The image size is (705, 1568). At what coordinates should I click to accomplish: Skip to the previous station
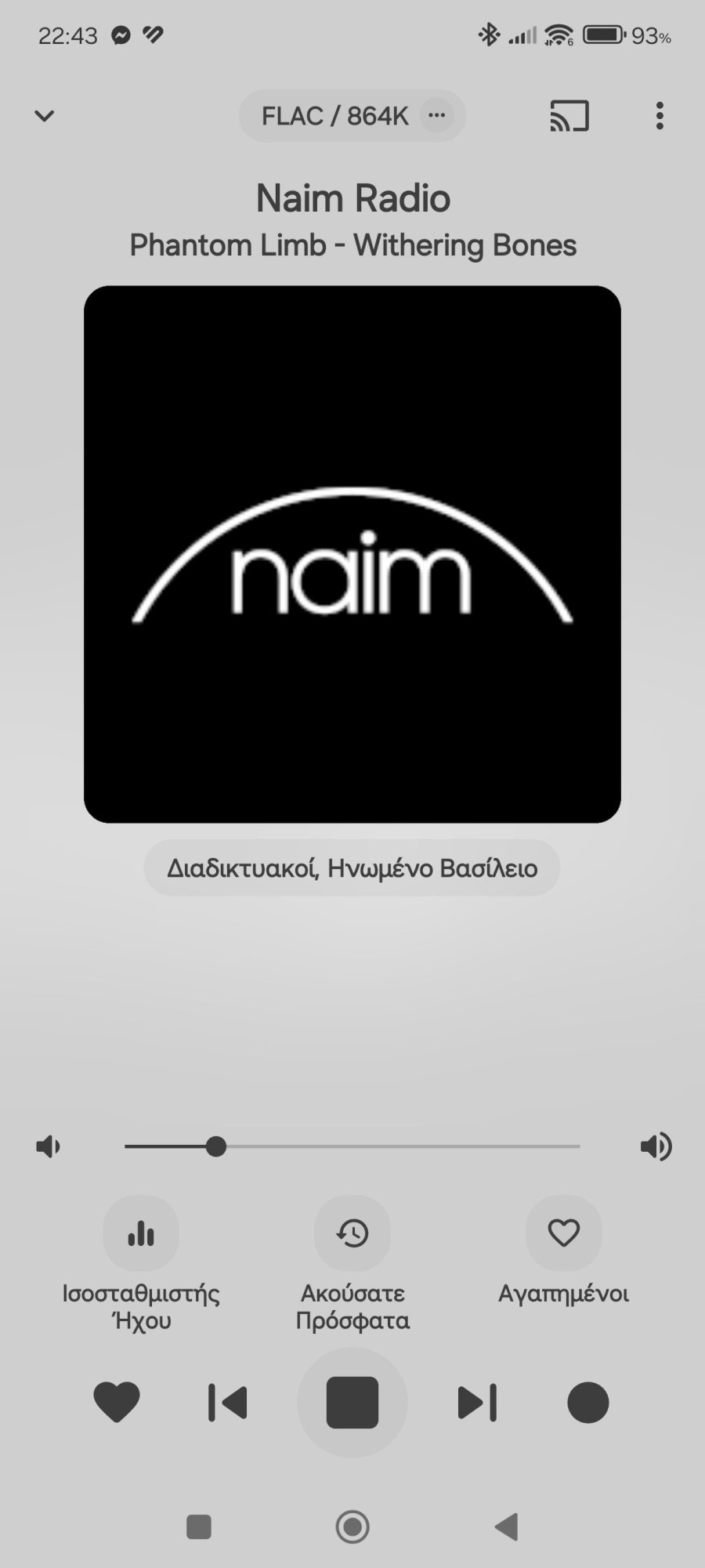[227, 1402]
